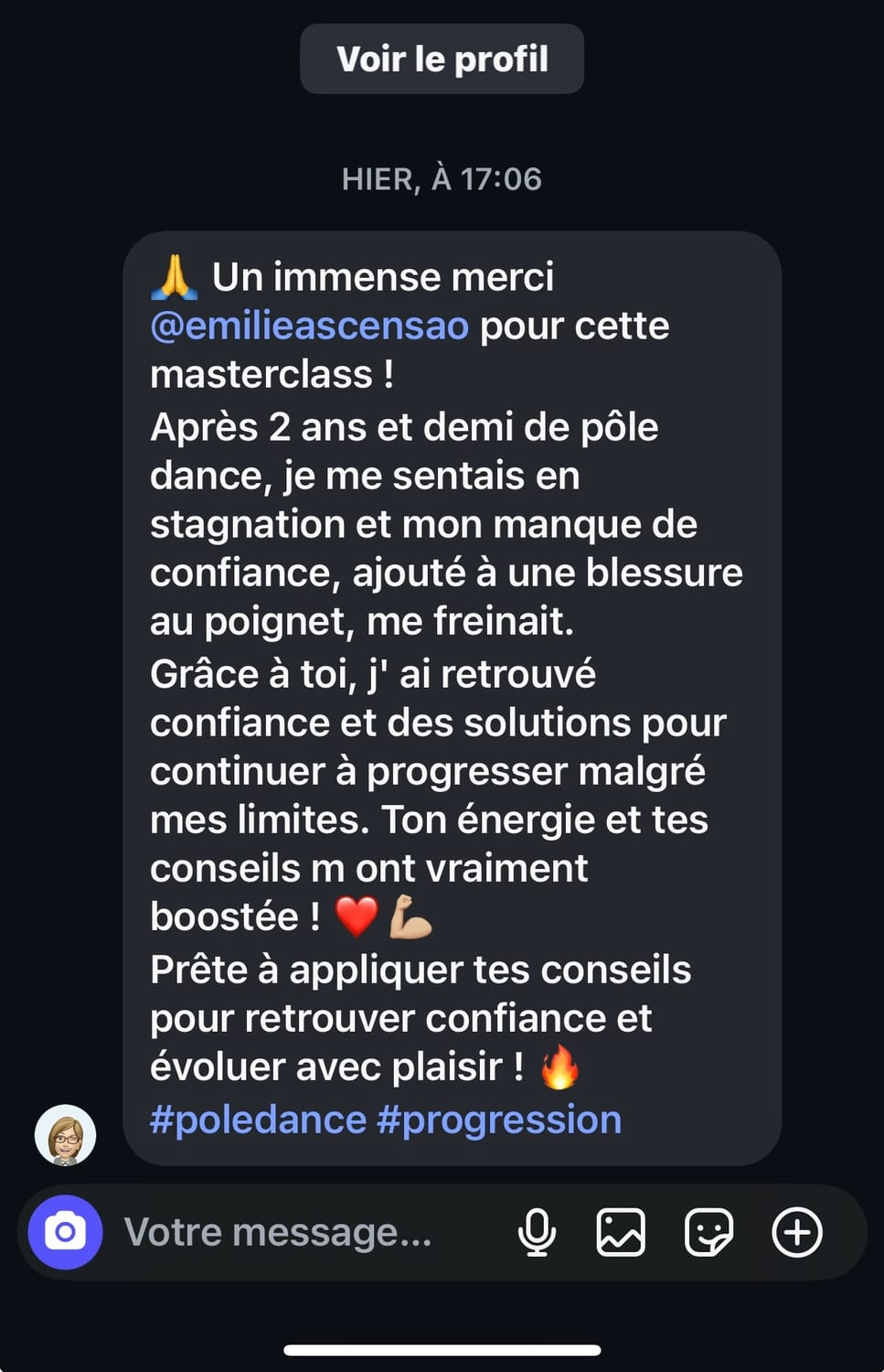This screenshot has height=1372, width=884.
Task: Tap the Voir le profil button
Action: tap(442, 59)
